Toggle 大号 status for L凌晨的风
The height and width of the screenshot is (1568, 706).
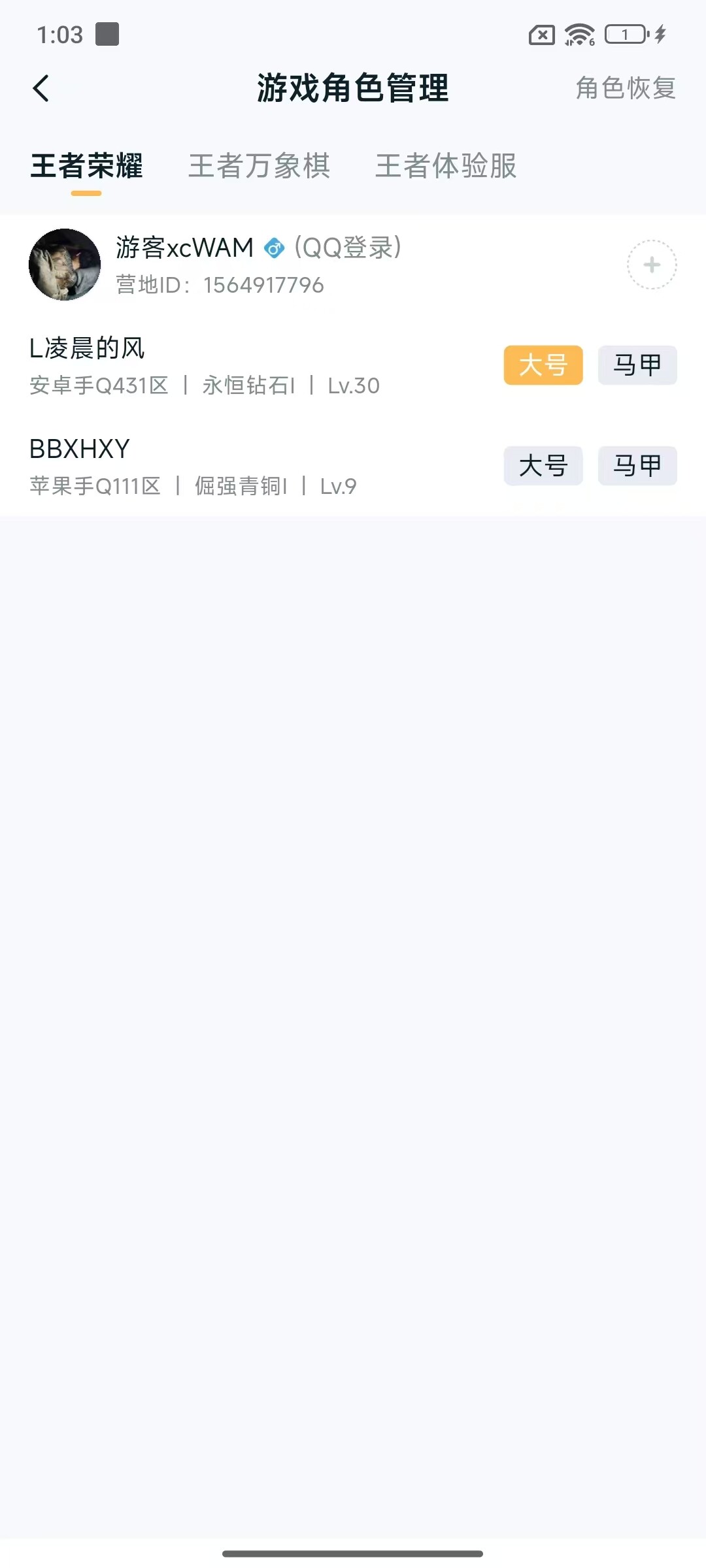tap(543, 365)
